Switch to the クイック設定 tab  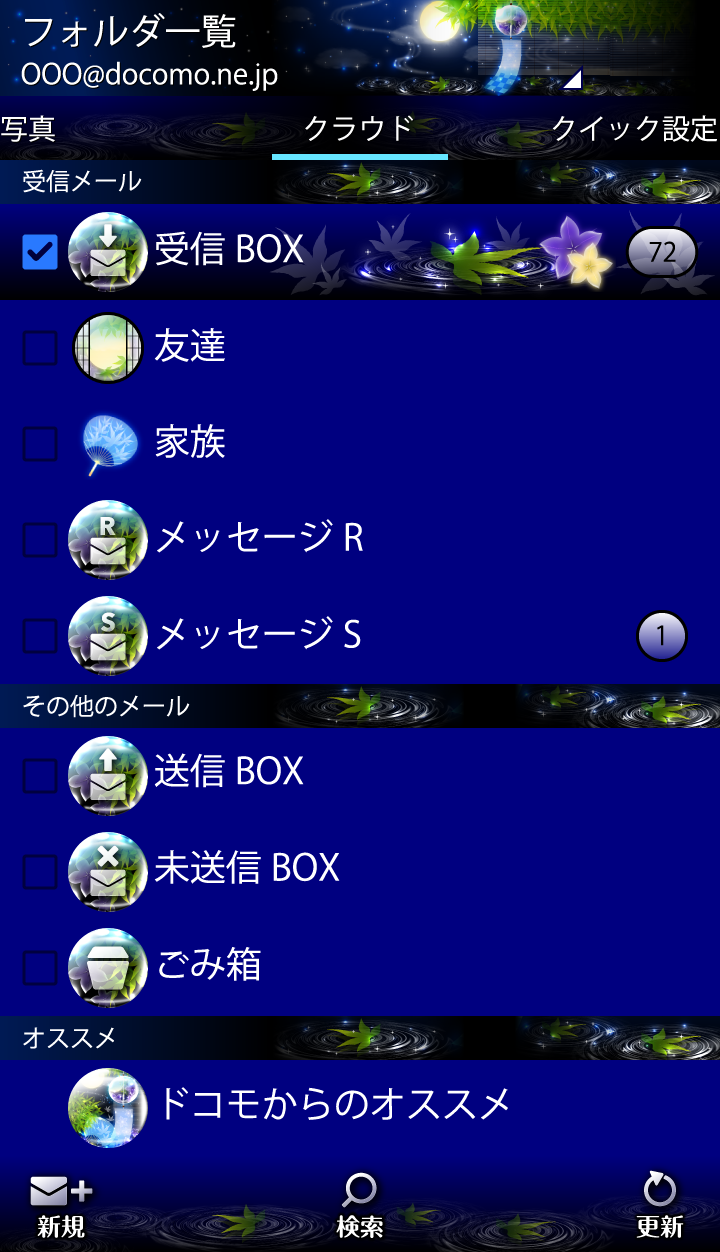tap(634, 129)
